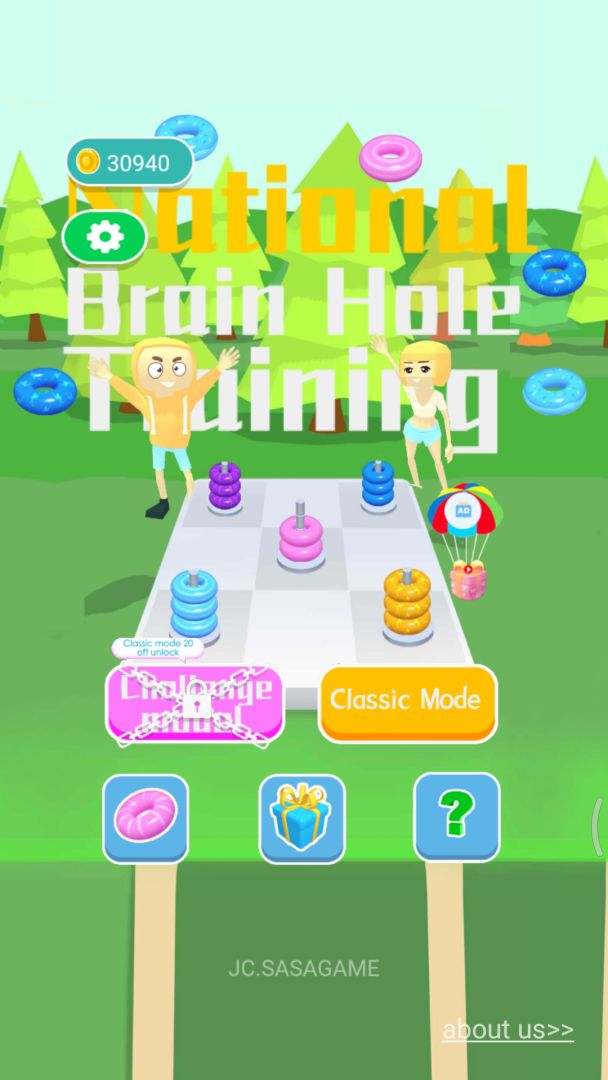Open the donut skins shop
The height and width of the screenshot is (1080, 608).
pos(145,817)
